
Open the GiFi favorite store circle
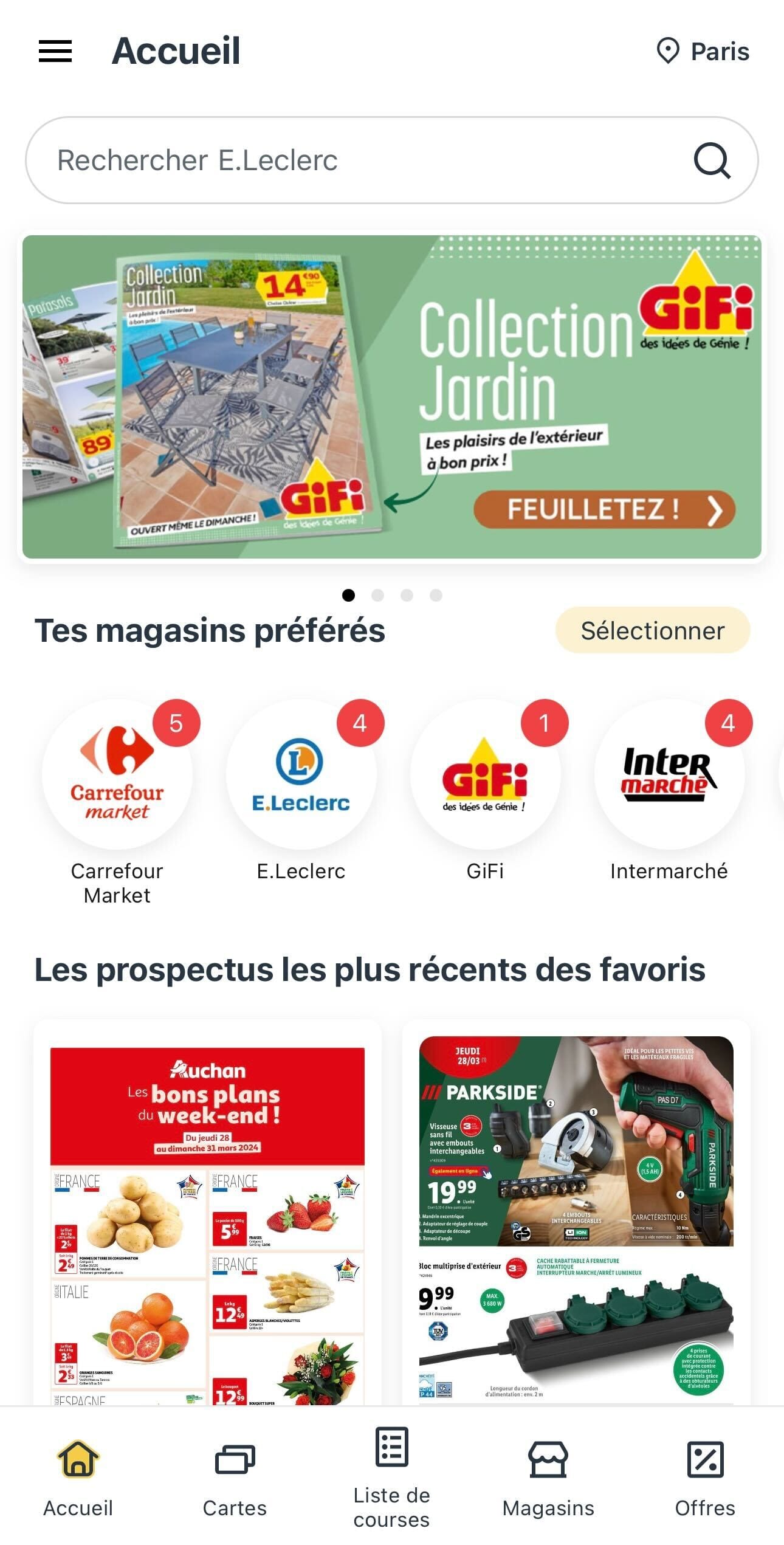[485, 774]
